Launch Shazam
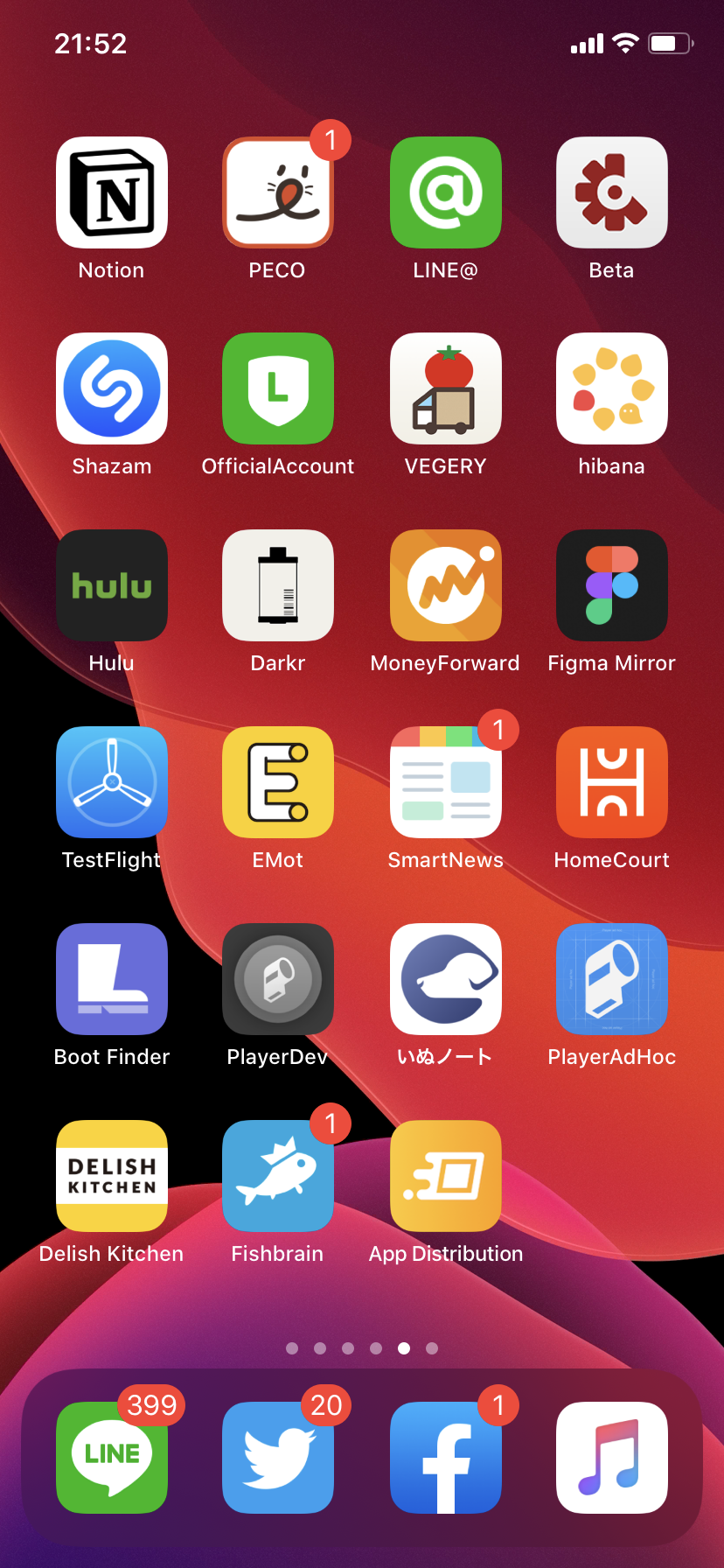724x1568 pixels. point(112,388)
